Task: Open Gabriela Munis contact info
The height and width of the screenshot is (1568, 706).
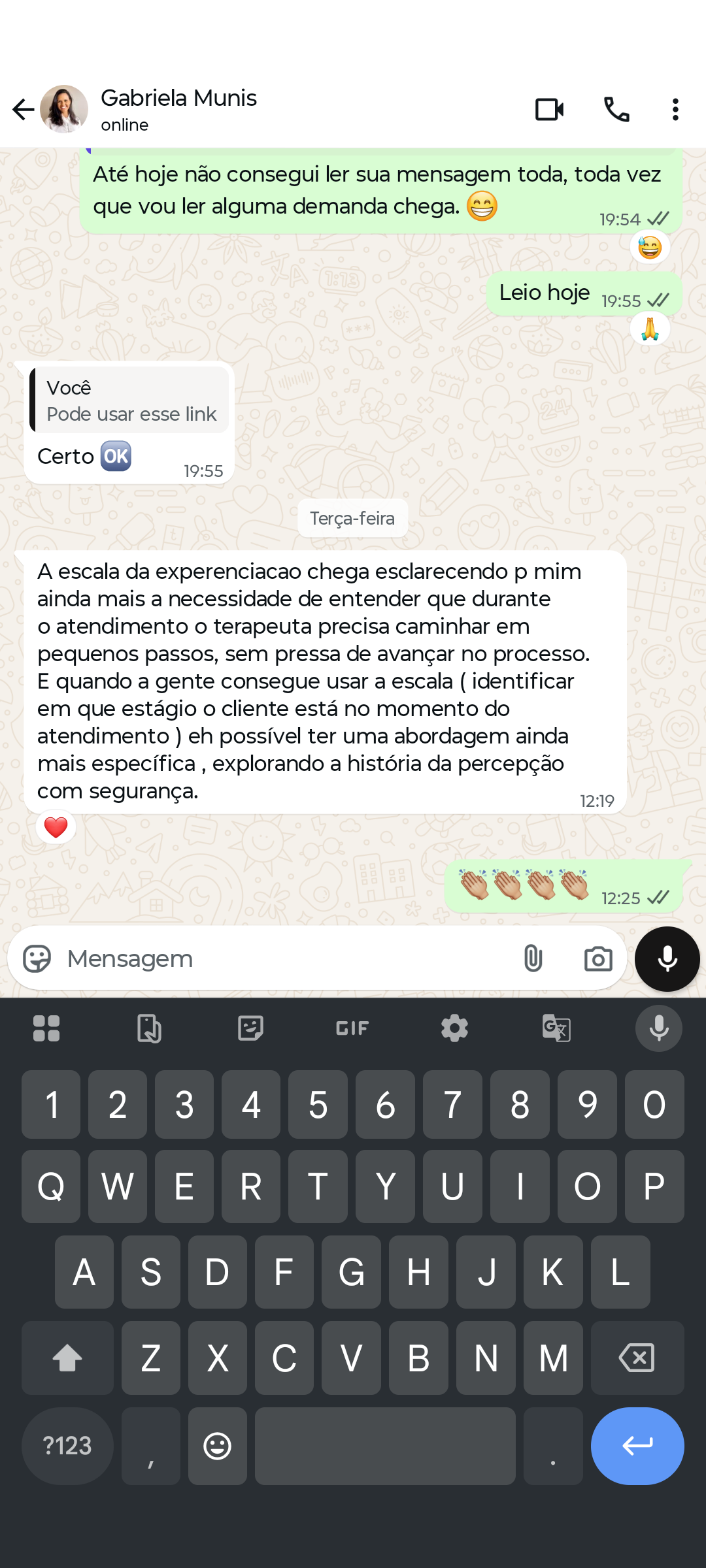Action: click(x=178, y=110)
